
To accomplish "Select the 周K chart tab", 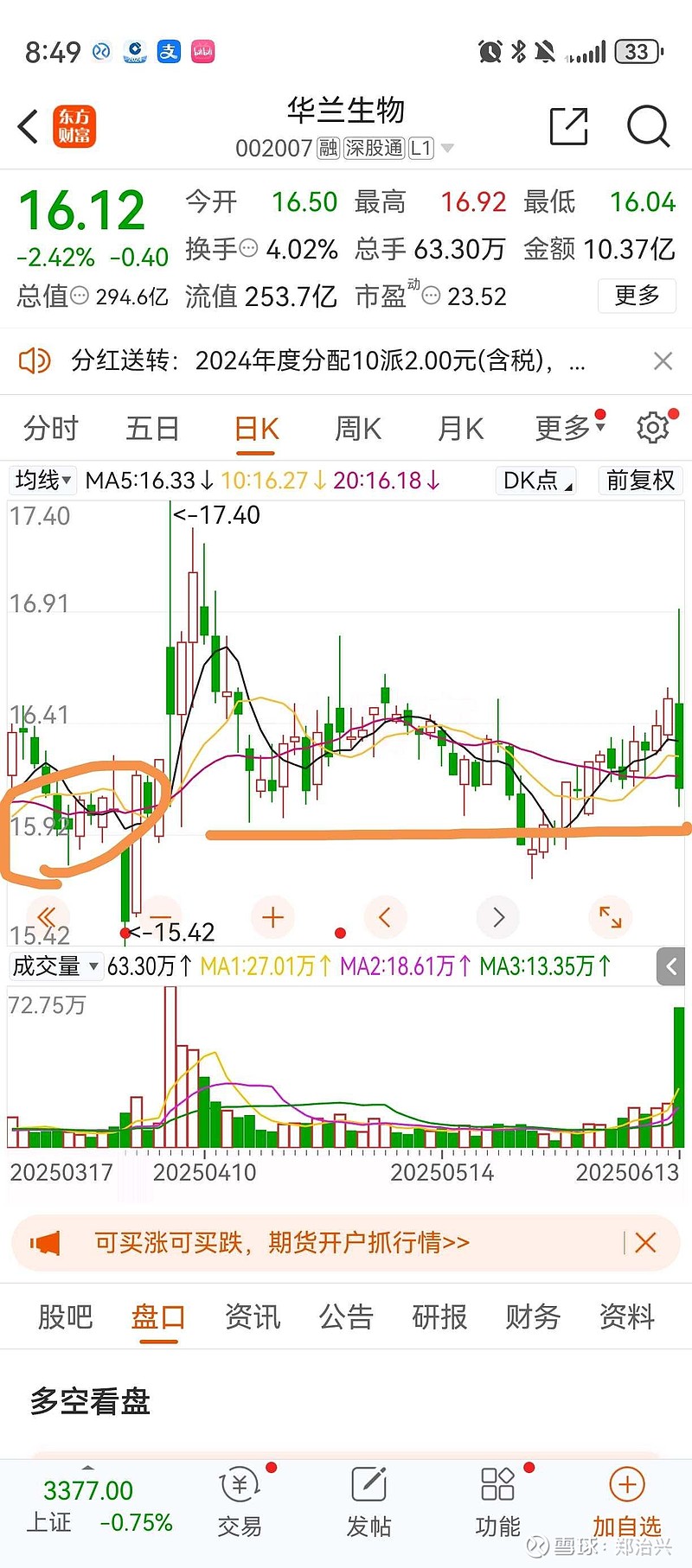I will 358,428.
